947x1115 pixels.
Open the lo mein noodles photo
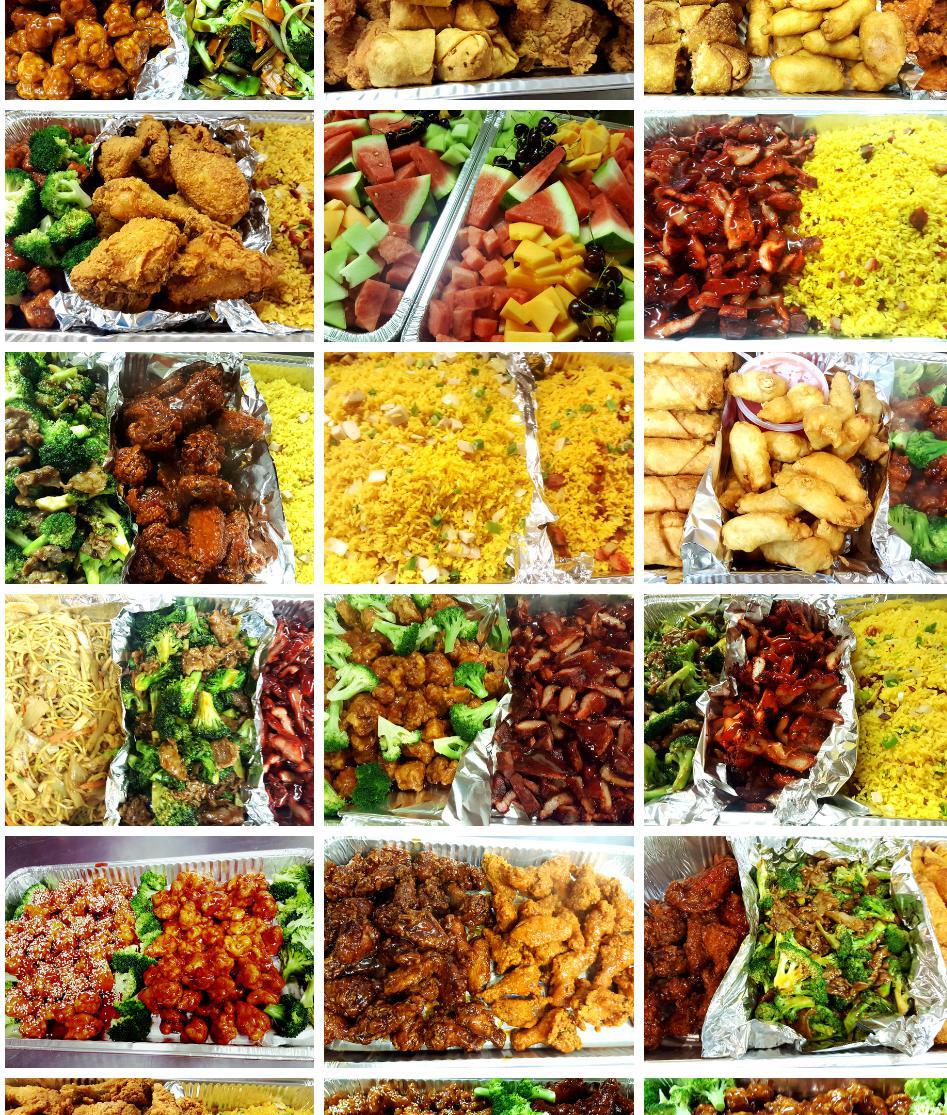click(x=159, y=709)
